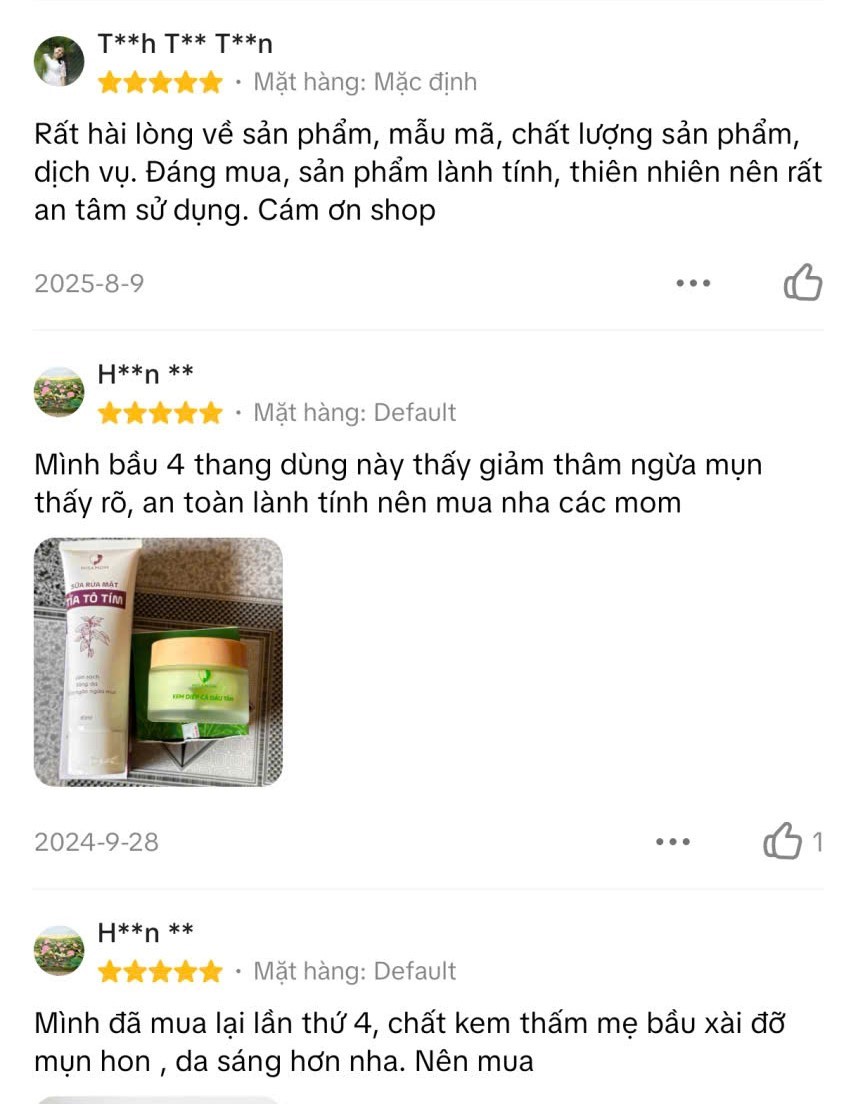
Task: View the review photo of the cleanser tube
Action: [x=158, y=662]
